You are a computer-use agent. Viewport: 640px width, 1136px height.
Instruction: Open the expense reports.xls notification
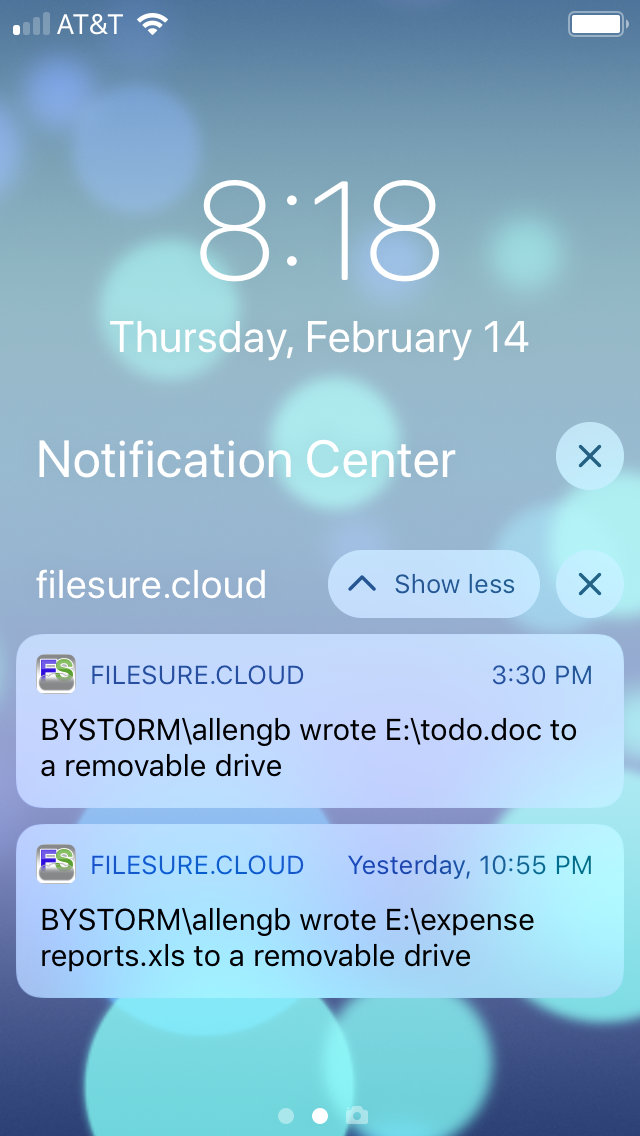320,911
